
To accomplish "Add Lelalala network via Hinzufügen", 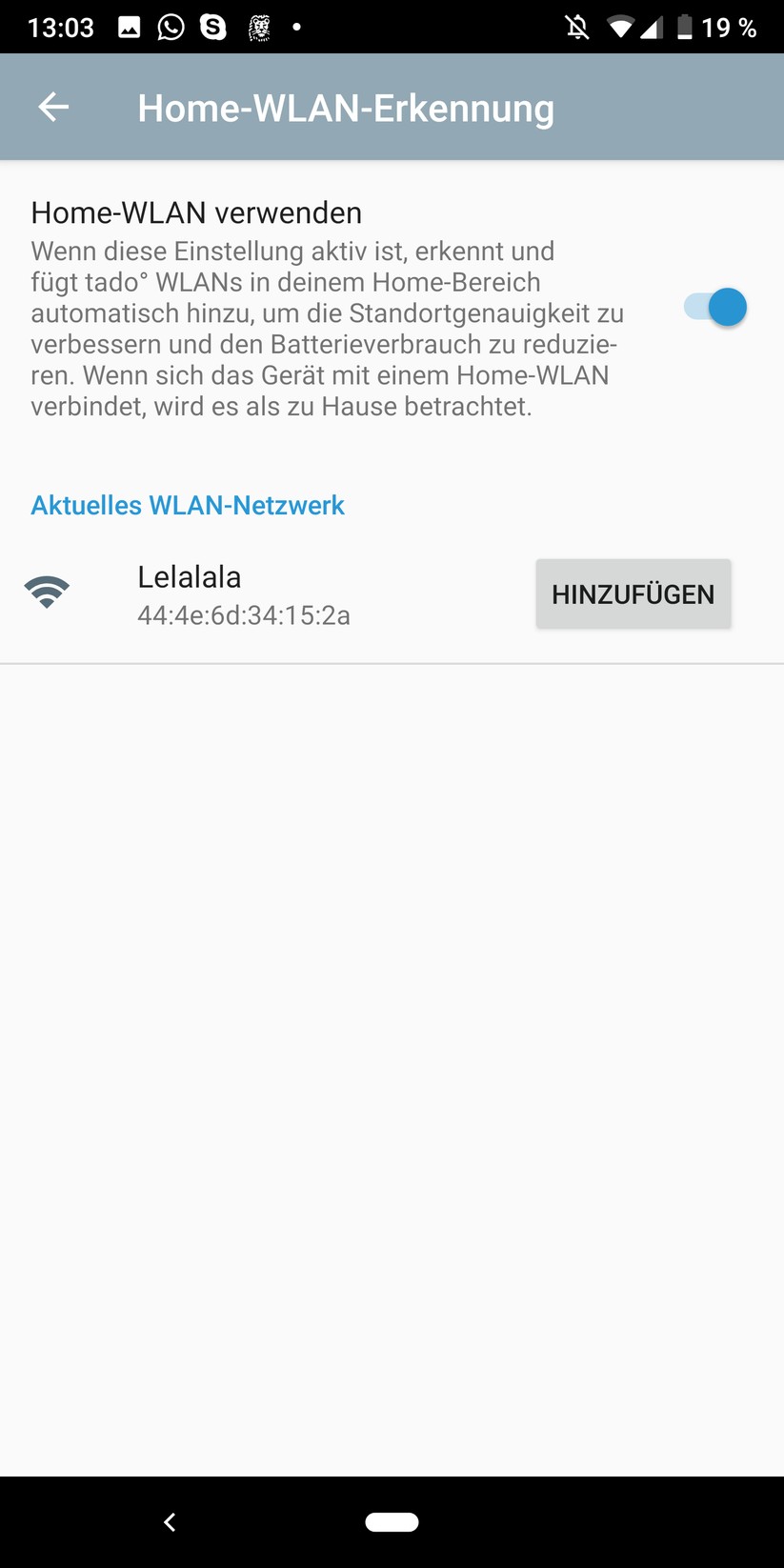I will 633,593.
